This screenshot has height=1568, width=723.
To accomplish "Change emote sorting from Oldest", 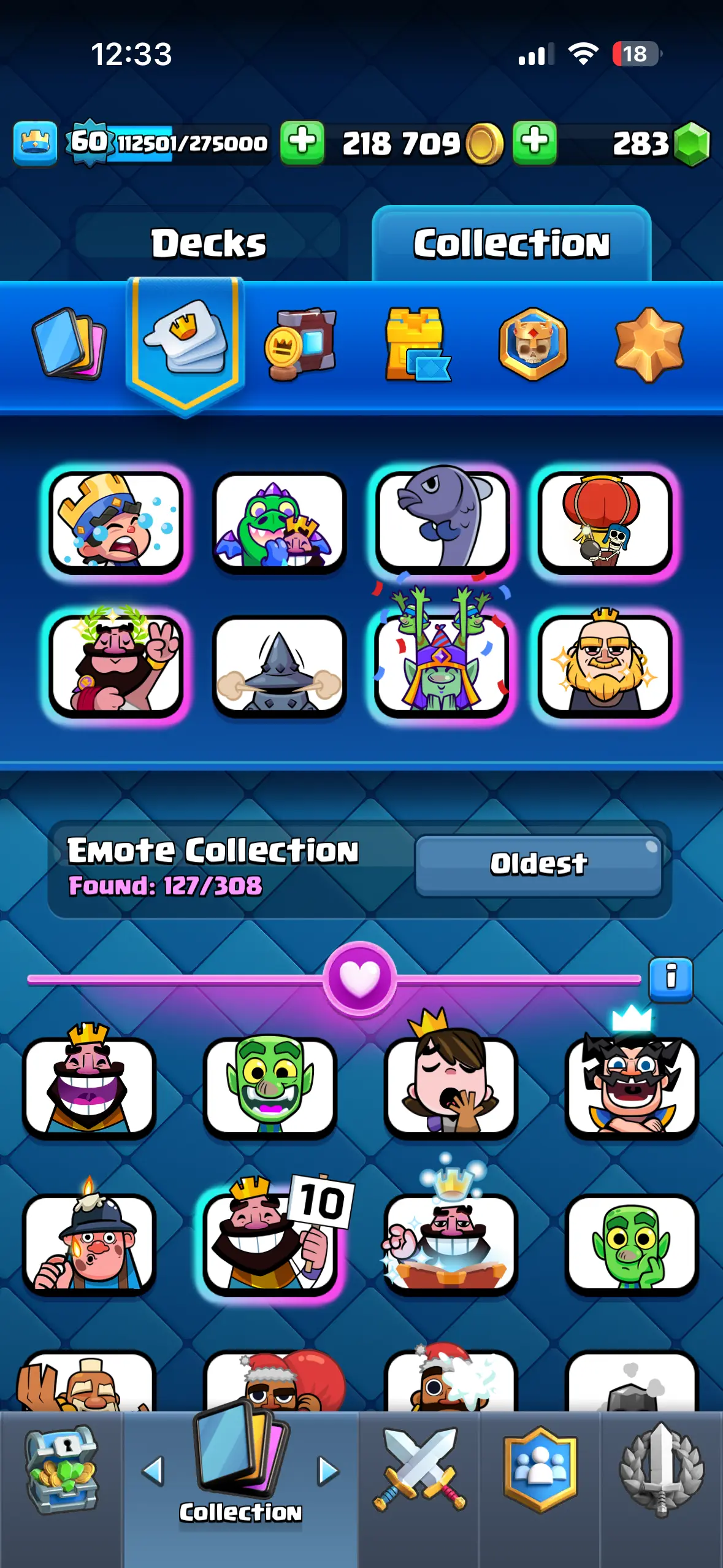I will 538,864.
